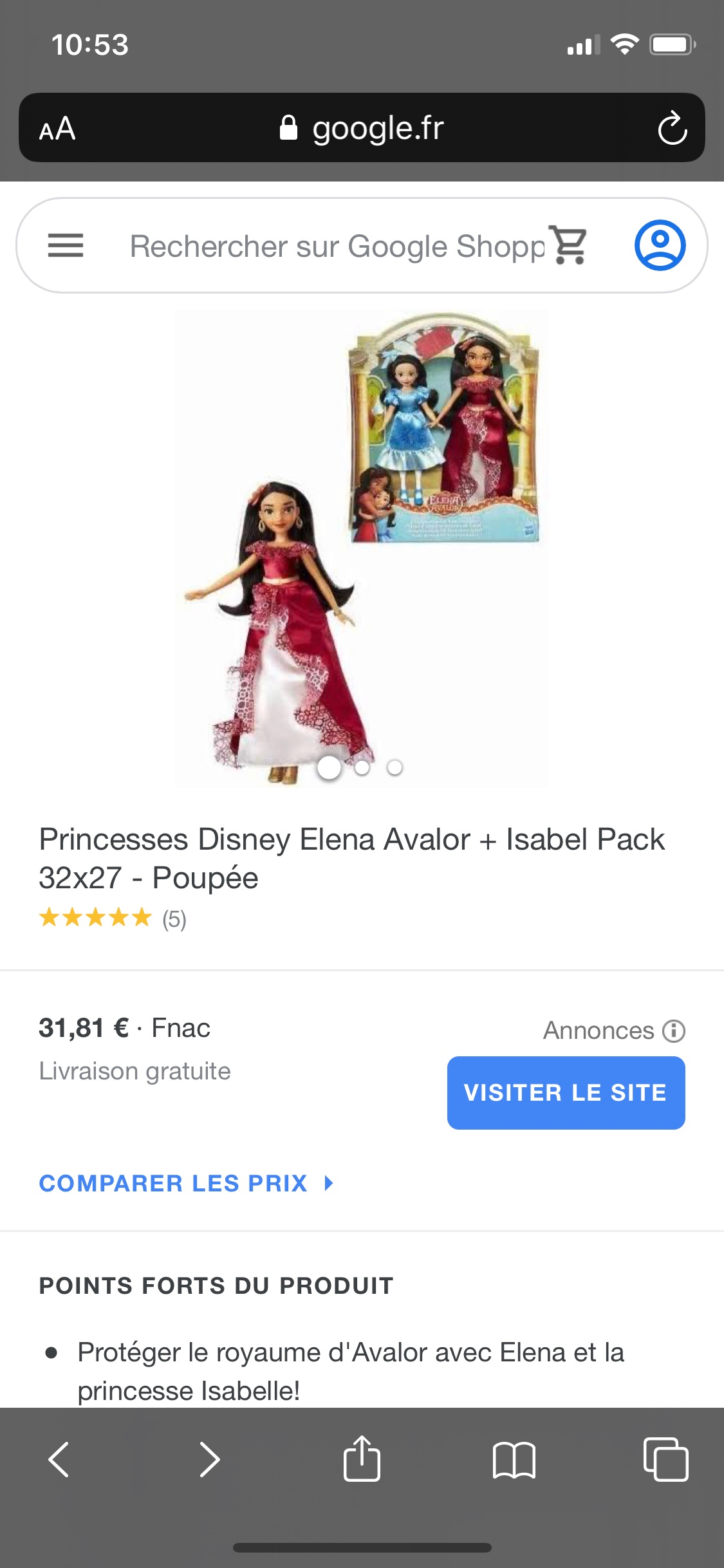
Task: Open Safari bookmarks
Action: (x=514, y=1459)
